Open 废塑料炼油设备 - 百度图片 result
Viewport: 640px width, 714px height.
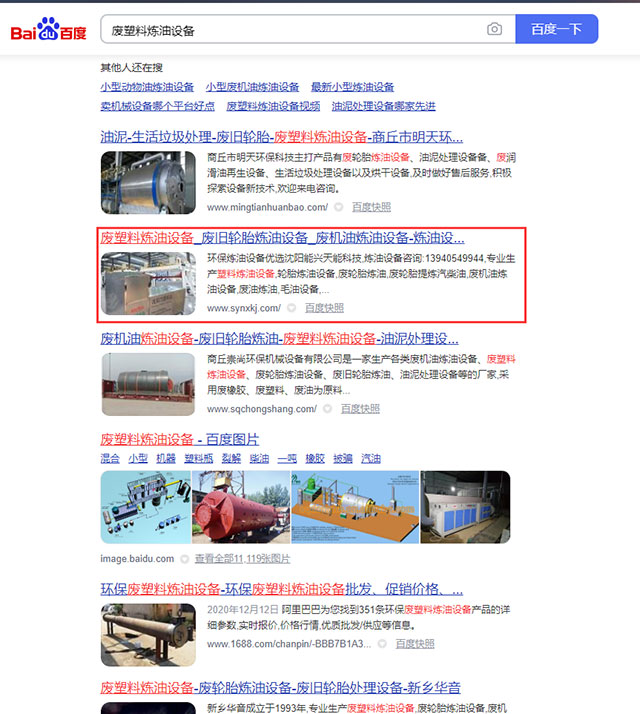[x=179, y=439]
